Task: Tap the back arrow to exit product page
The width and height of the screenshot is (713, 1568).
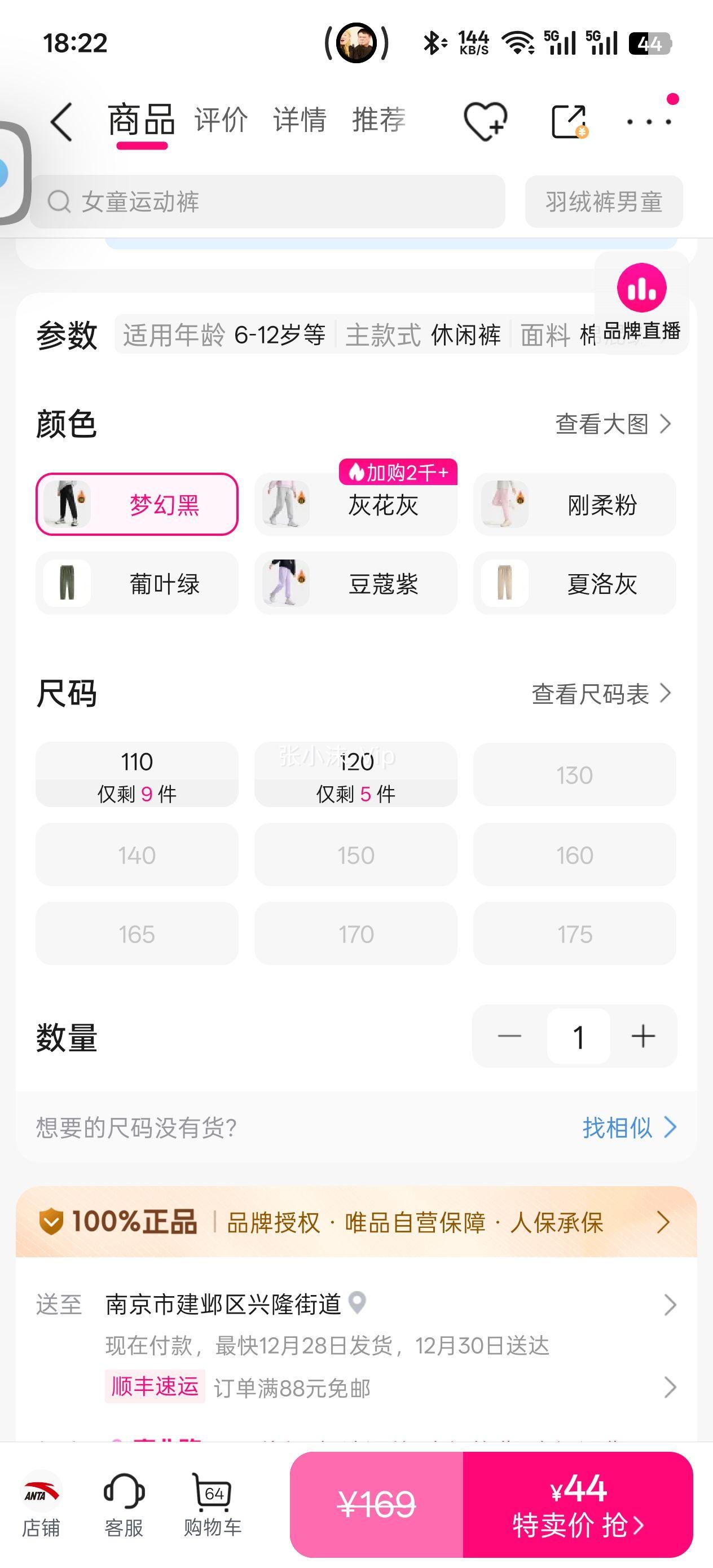Action: pyautogui.click(x=59, y=120)
